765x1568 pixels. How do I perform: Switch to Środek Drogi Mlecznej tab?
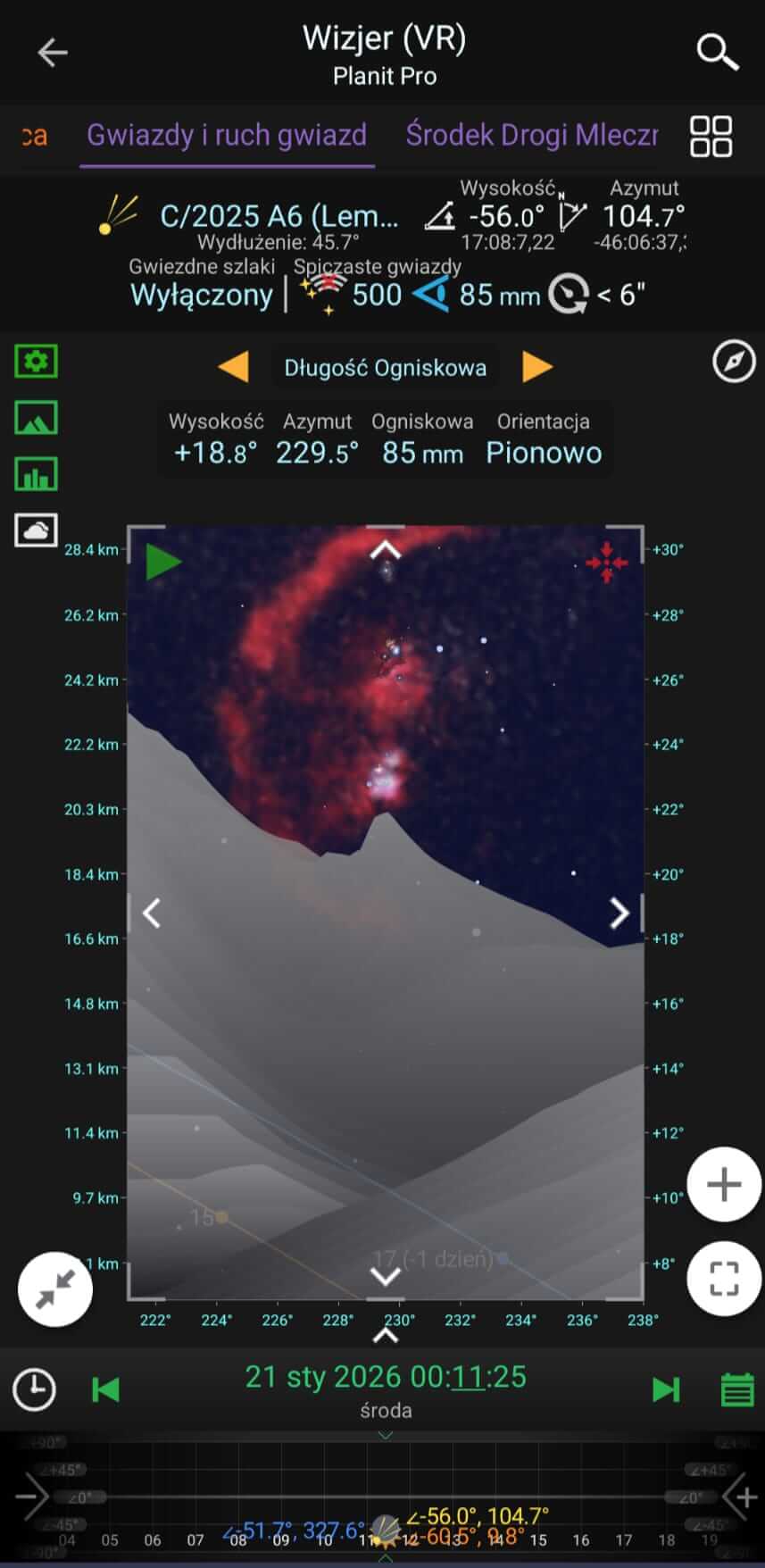tap(532, 135)
